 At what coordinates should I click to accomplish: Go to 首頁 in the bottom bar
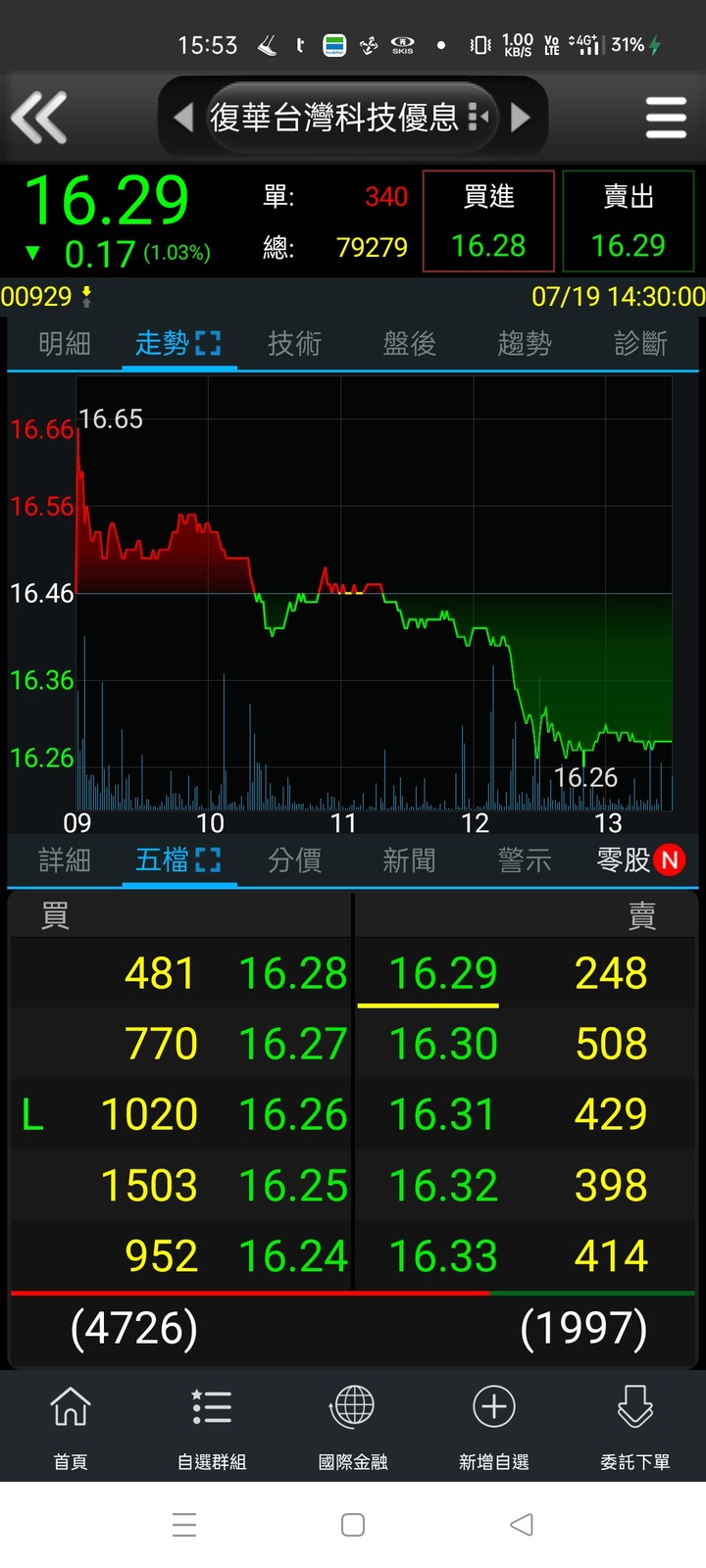click(71, 1426)
